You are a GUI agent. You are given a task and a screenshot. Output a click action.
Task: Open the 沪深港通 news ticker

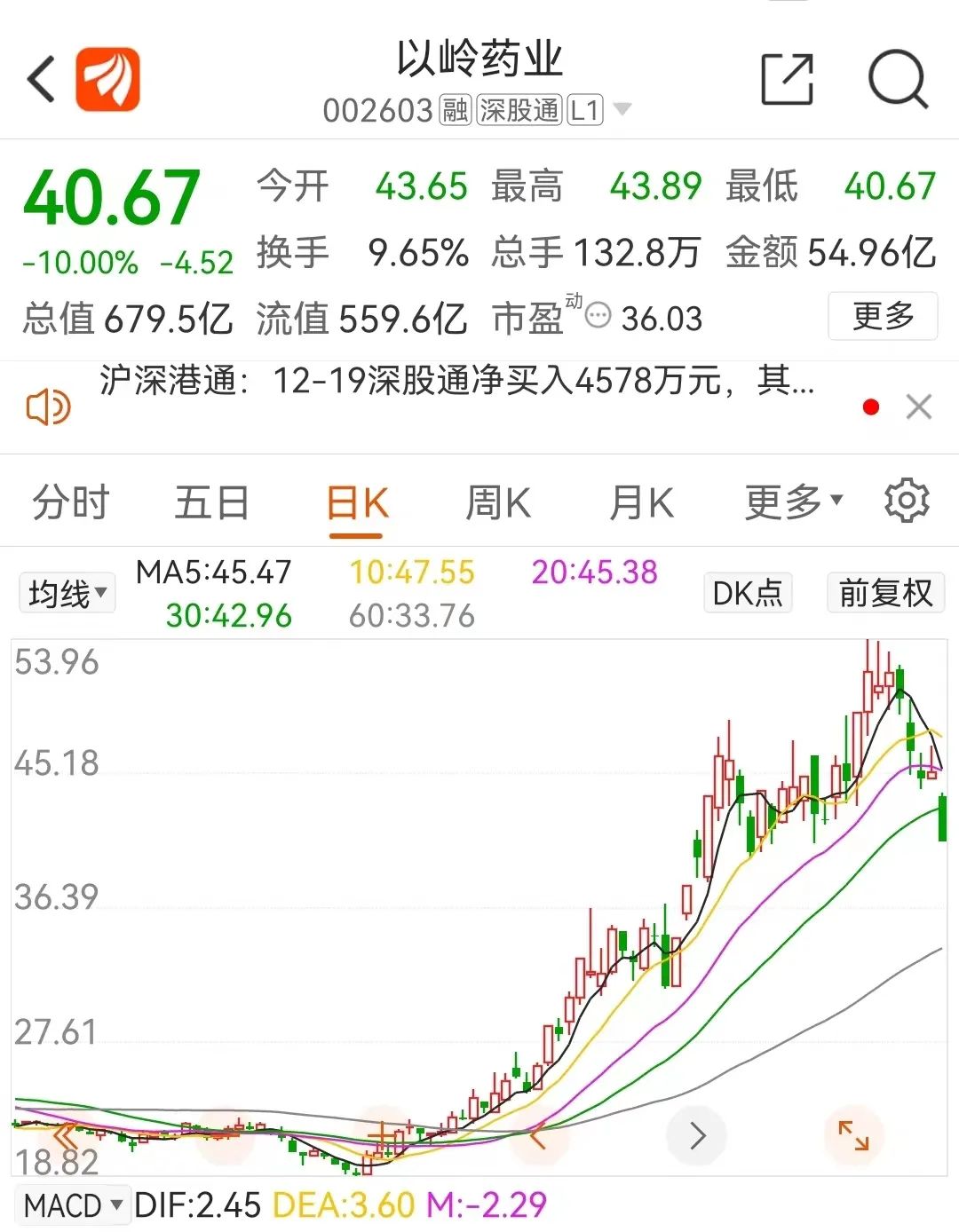456,382
